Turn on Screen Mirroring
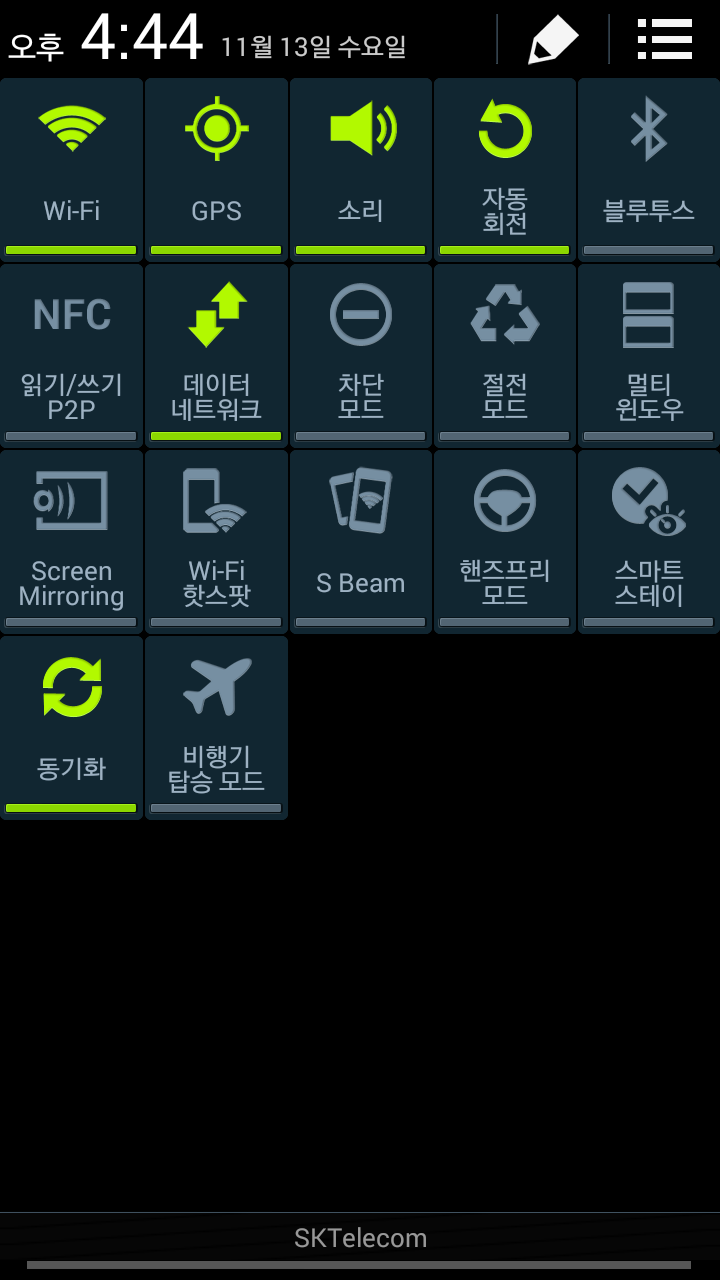 [x=72, y=540]
